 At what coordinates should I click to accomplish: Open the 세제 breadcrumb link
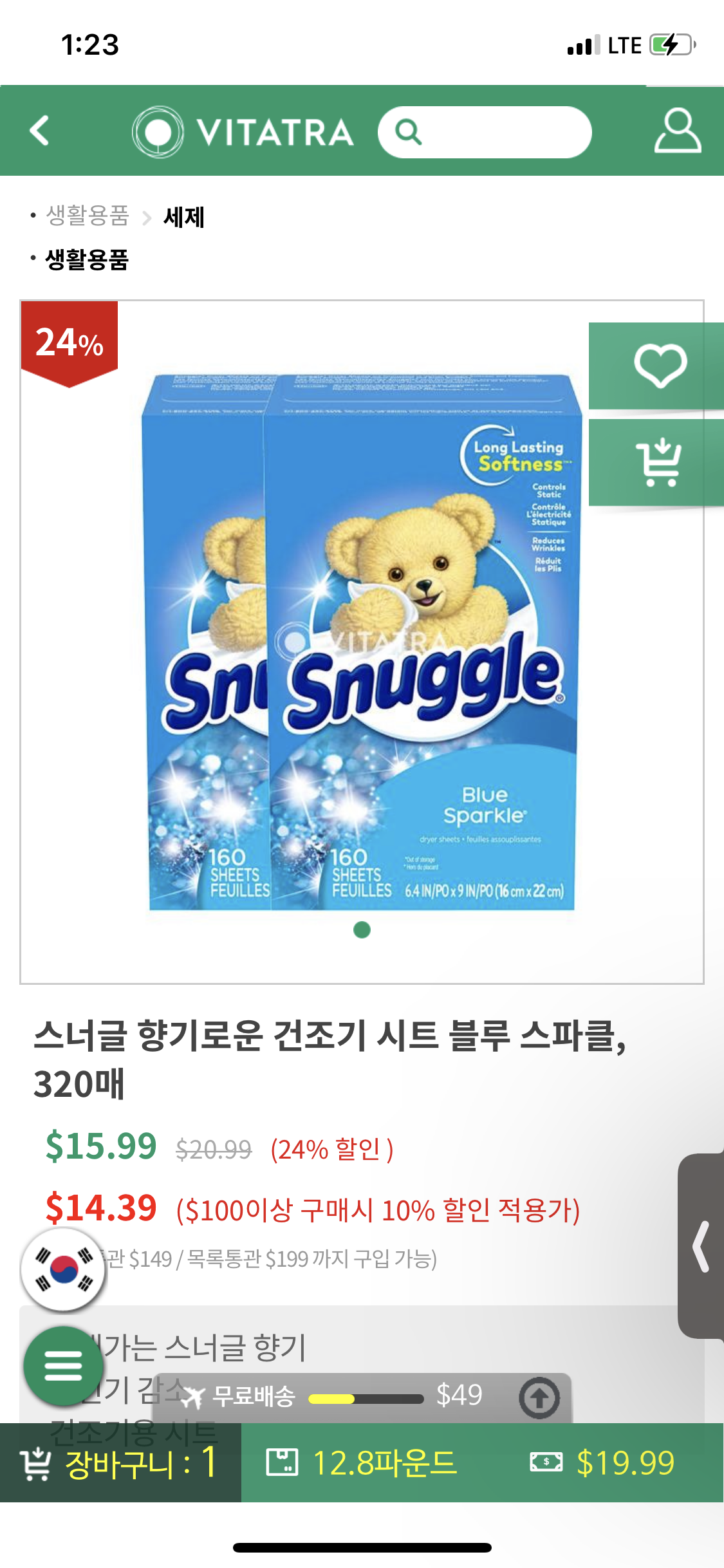[x=184, y=217]
